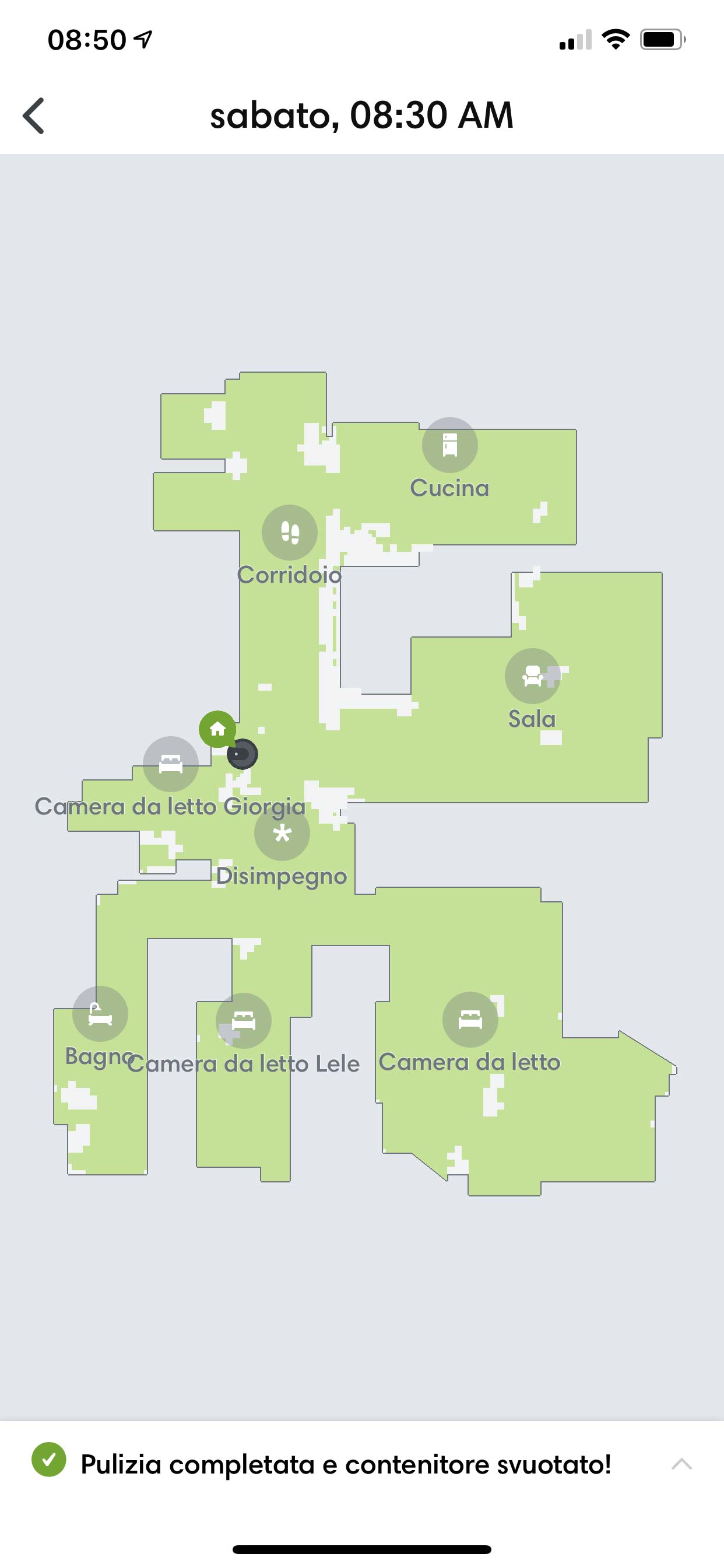Open the Disimpegno room marker
The width and height of the screenshot is (724, 1568).
282,834
